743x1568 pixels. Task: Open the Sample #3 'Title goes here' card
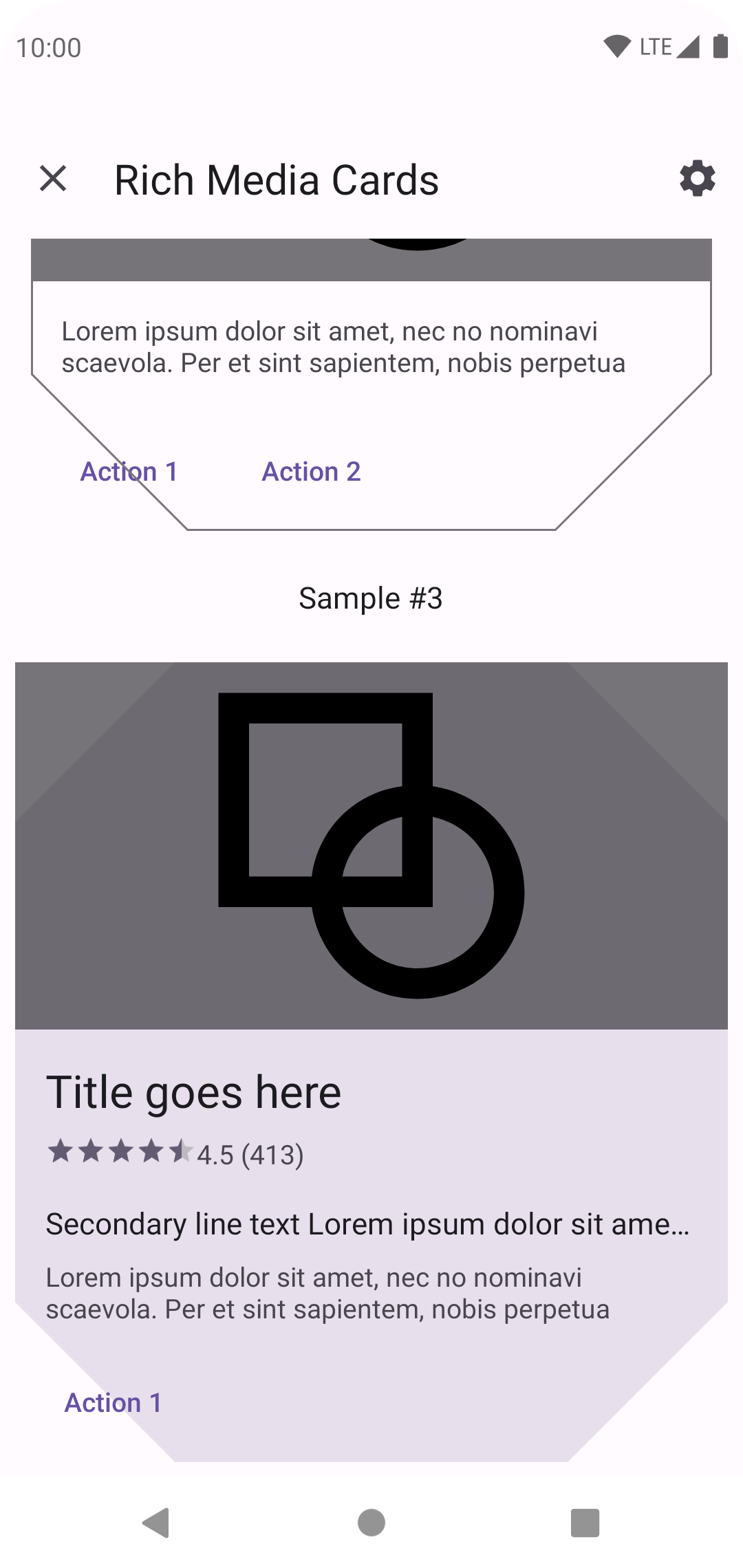pyautogui.click(x=371, y=1062)
